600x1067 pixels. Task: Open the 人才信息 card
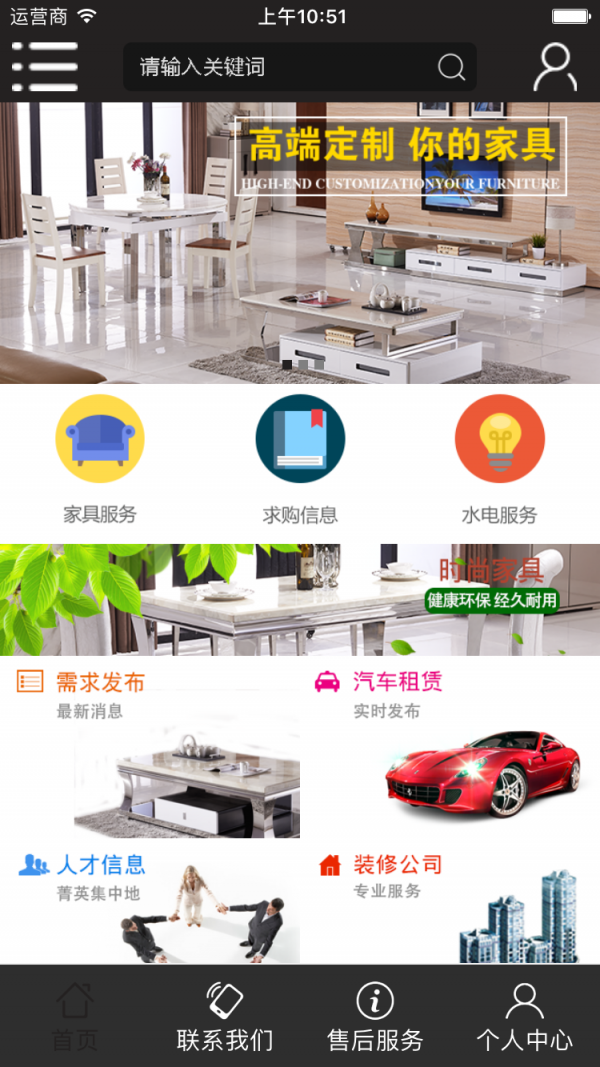coord(150,905)
